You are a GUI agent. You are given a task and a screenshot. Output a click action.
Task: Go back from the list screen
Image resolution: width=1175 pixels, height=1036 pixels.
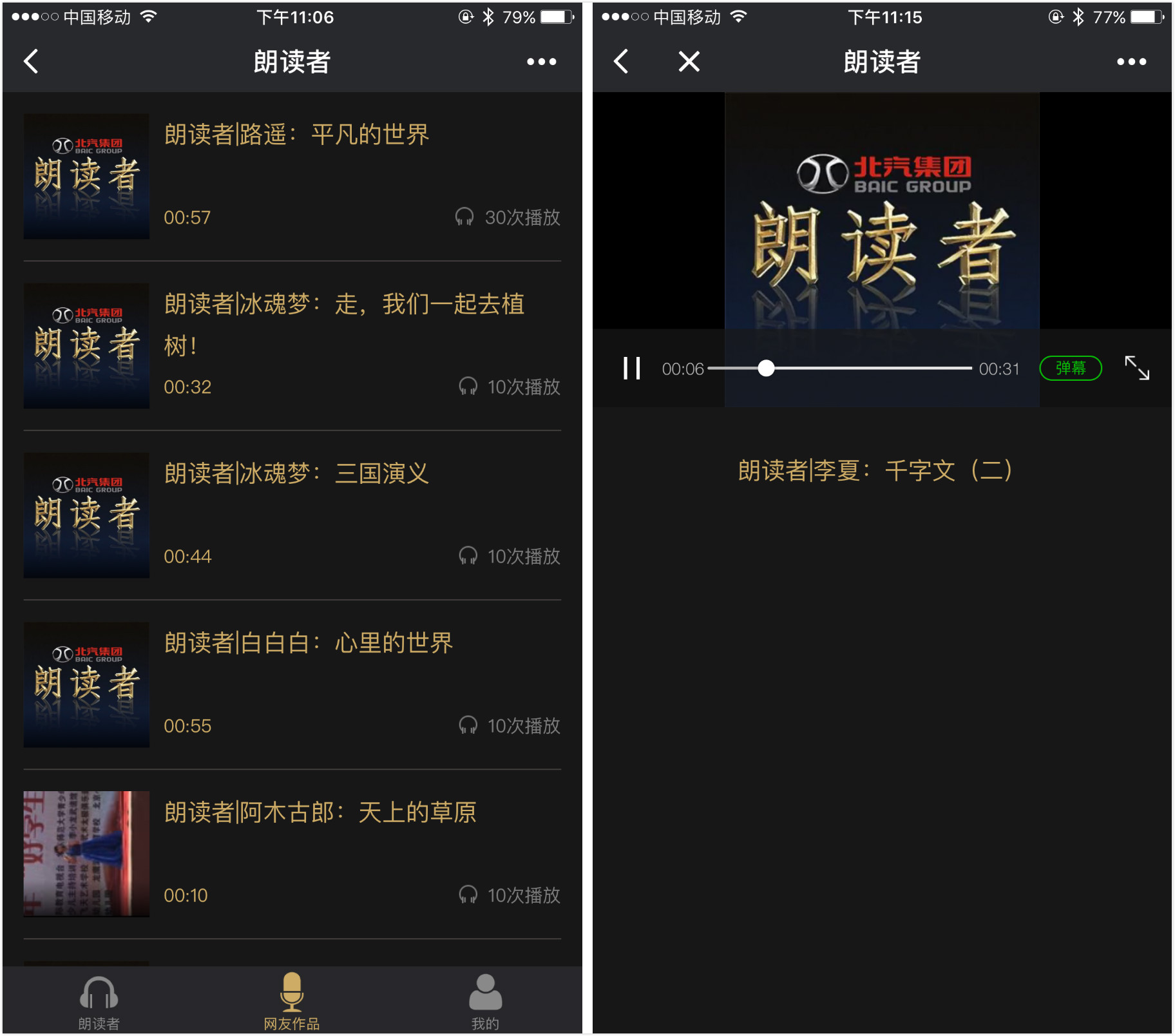(x=31, y=62)
